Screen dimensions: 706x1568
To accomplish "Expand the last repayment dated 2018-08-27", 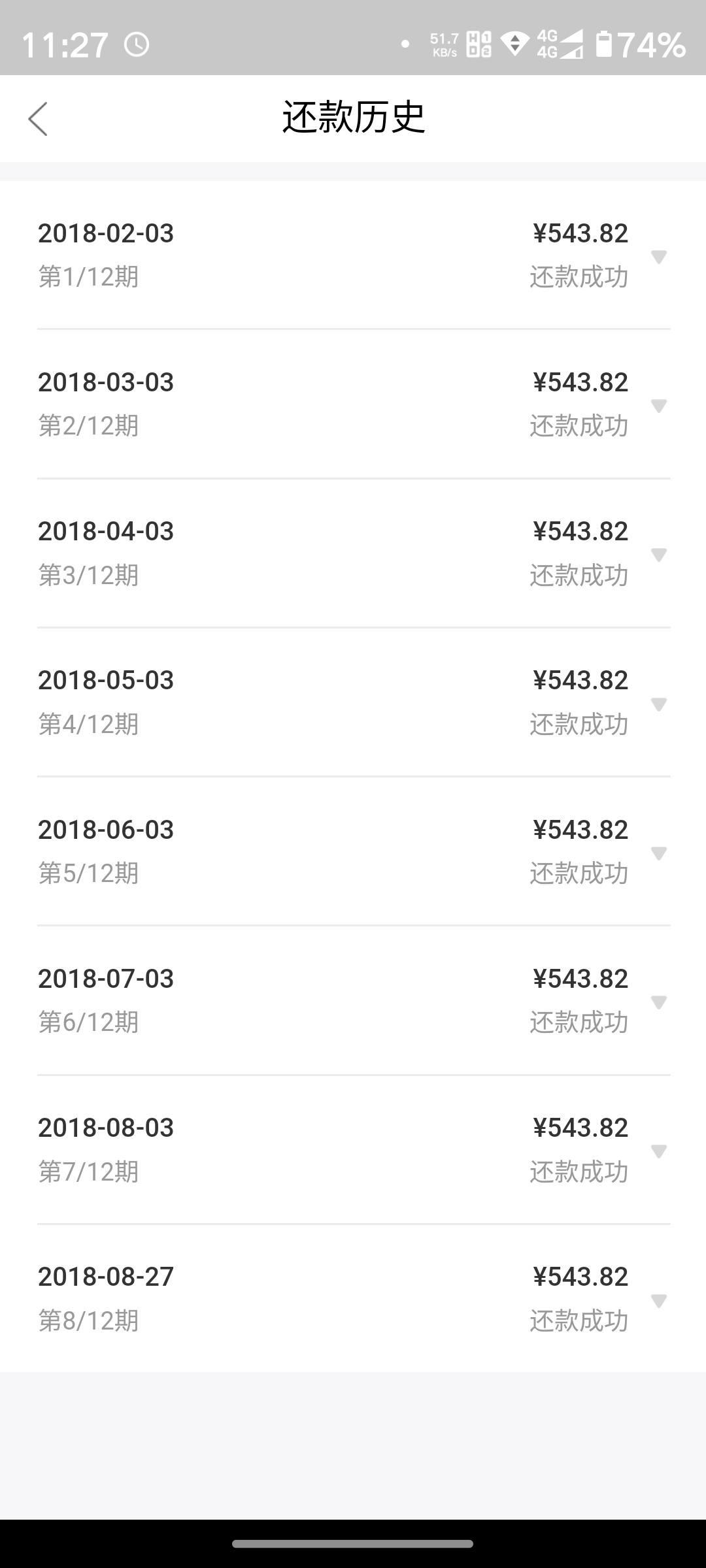I will [x=658, y=1300].
